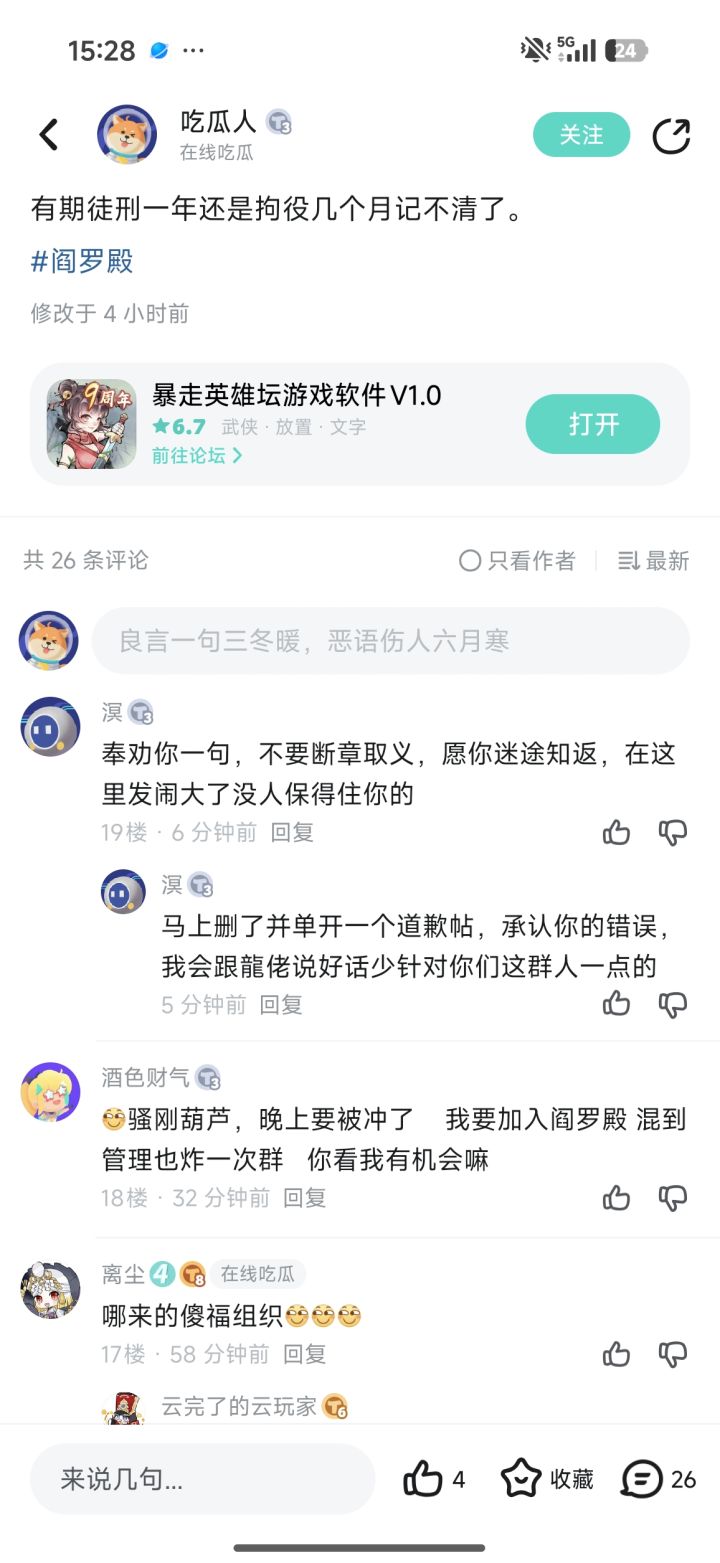Share this post via the top-right icon
The height and width of the screenshot is (1563, 720).
point(671,136)
